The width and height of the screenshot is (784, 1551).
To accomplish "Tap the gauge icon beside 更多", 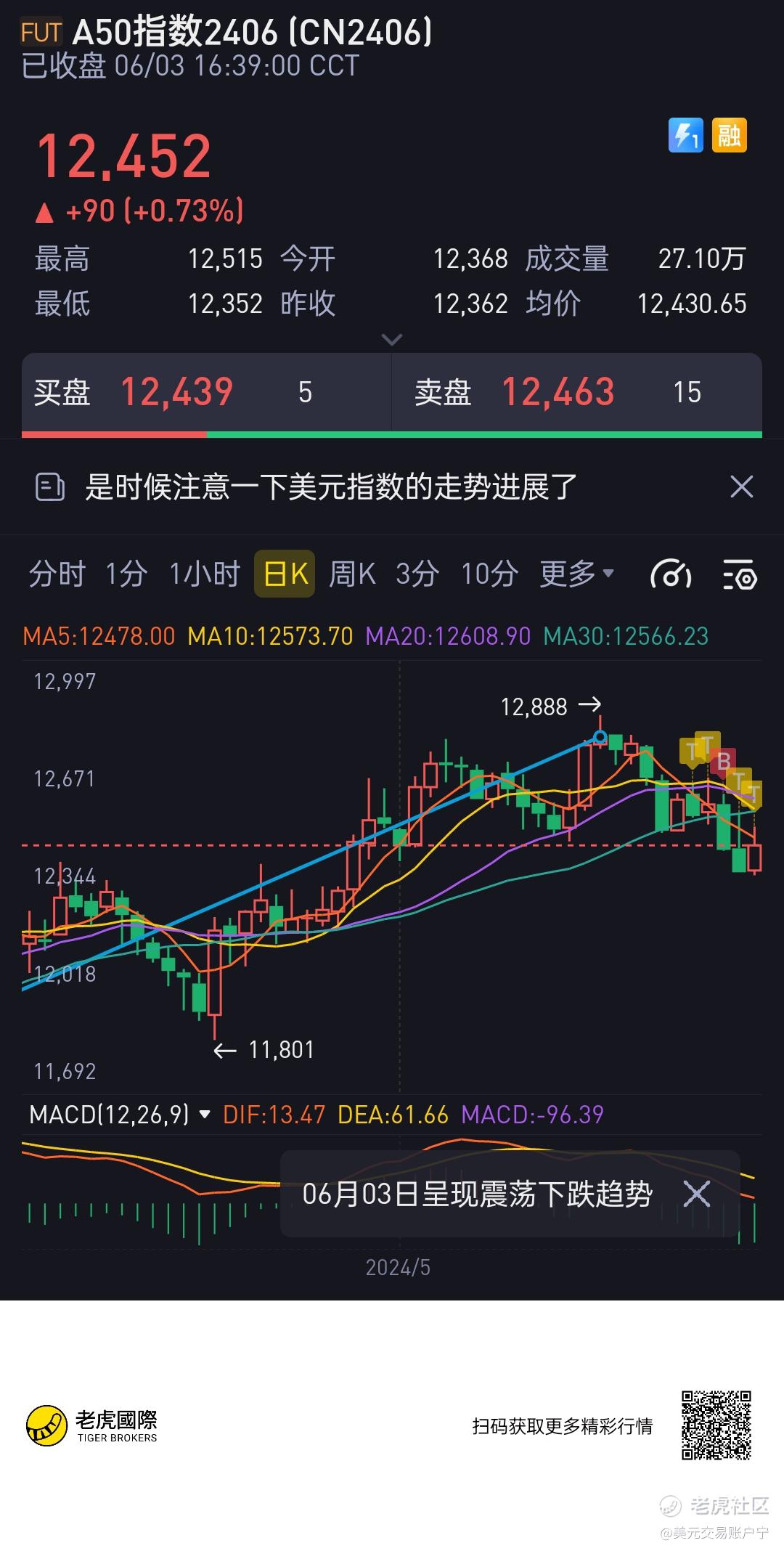I will tap(671, 574).
